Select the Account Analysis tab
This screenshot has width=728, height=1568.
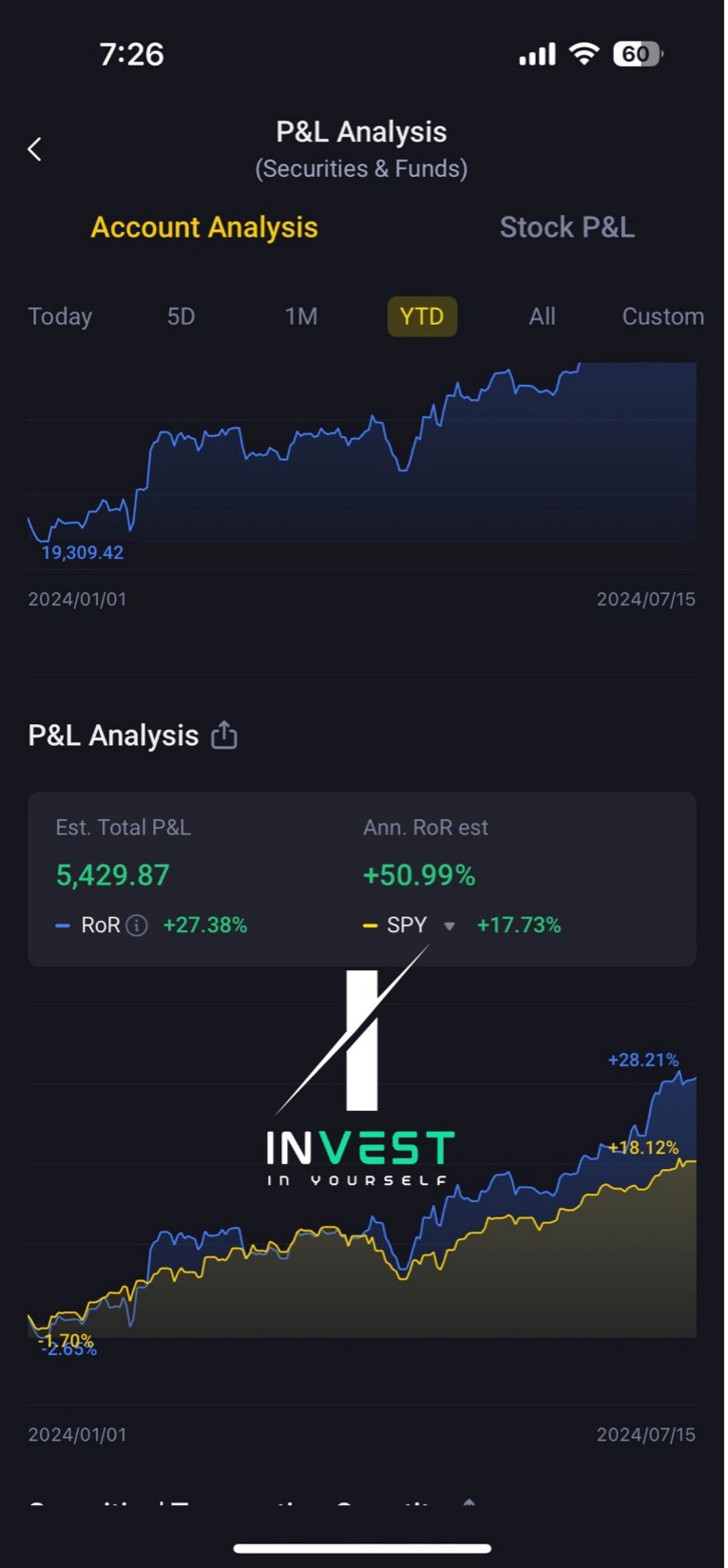pos(204,227)
